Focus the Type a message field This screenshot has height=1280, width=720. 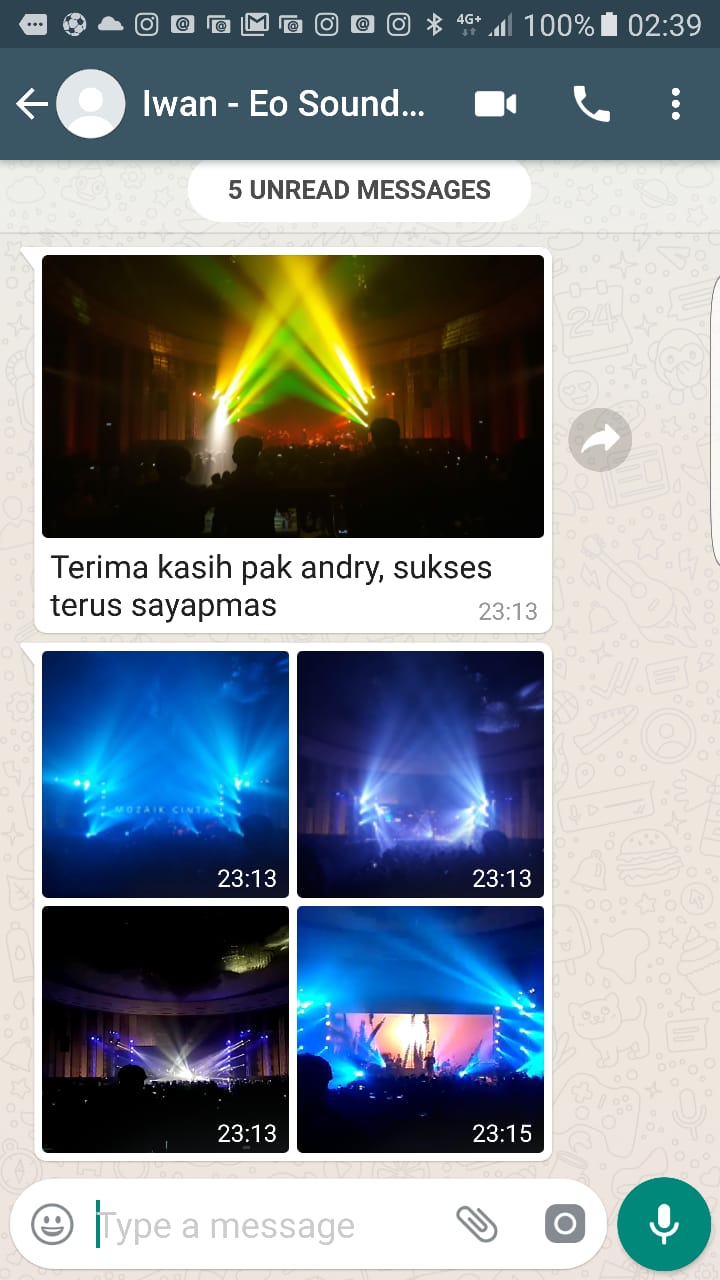point(270,1225)
